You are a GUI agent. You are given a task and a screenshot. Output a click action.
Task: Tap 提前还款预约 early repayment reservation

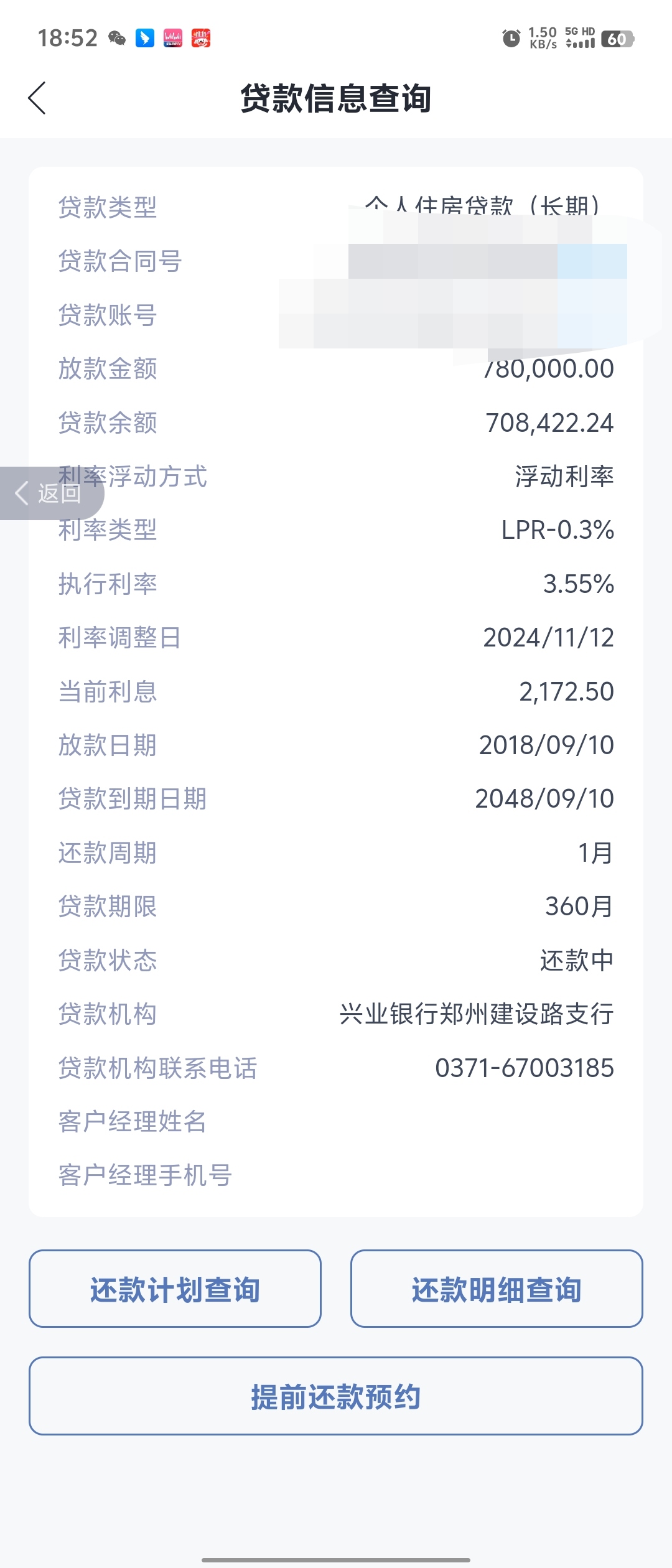coord(336,1395)
